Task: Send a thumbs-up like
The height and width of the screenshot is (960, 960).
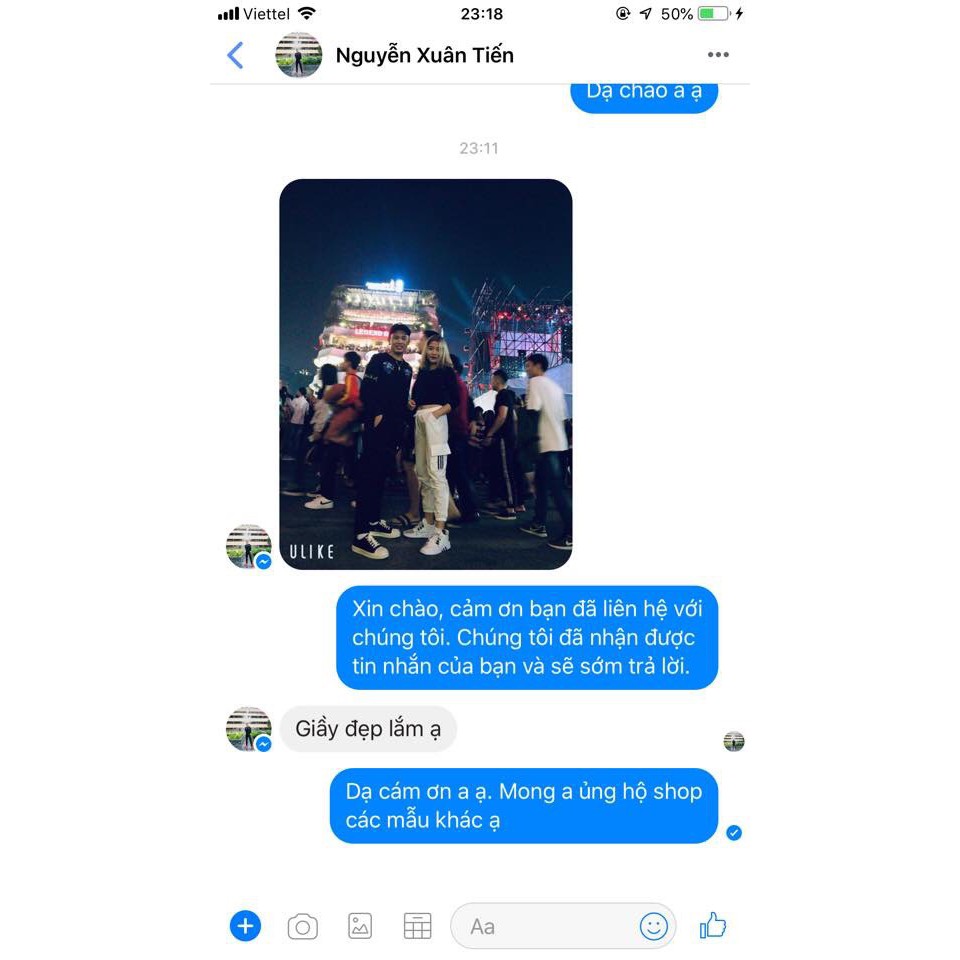Action: click(x=713, y=926)
